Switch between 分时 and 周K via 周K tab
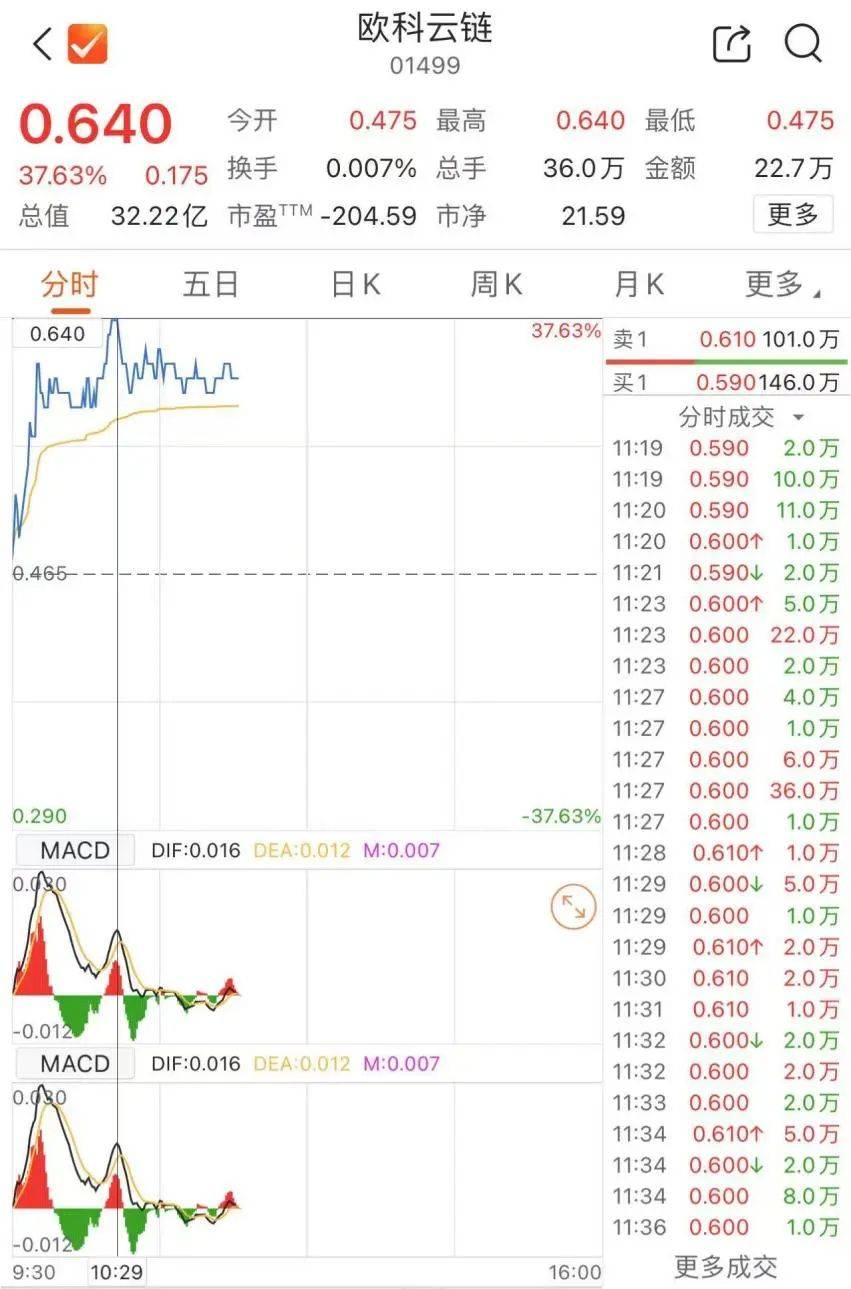Image resolution: width=851 pixels, height=1289 pixels. 496,284
